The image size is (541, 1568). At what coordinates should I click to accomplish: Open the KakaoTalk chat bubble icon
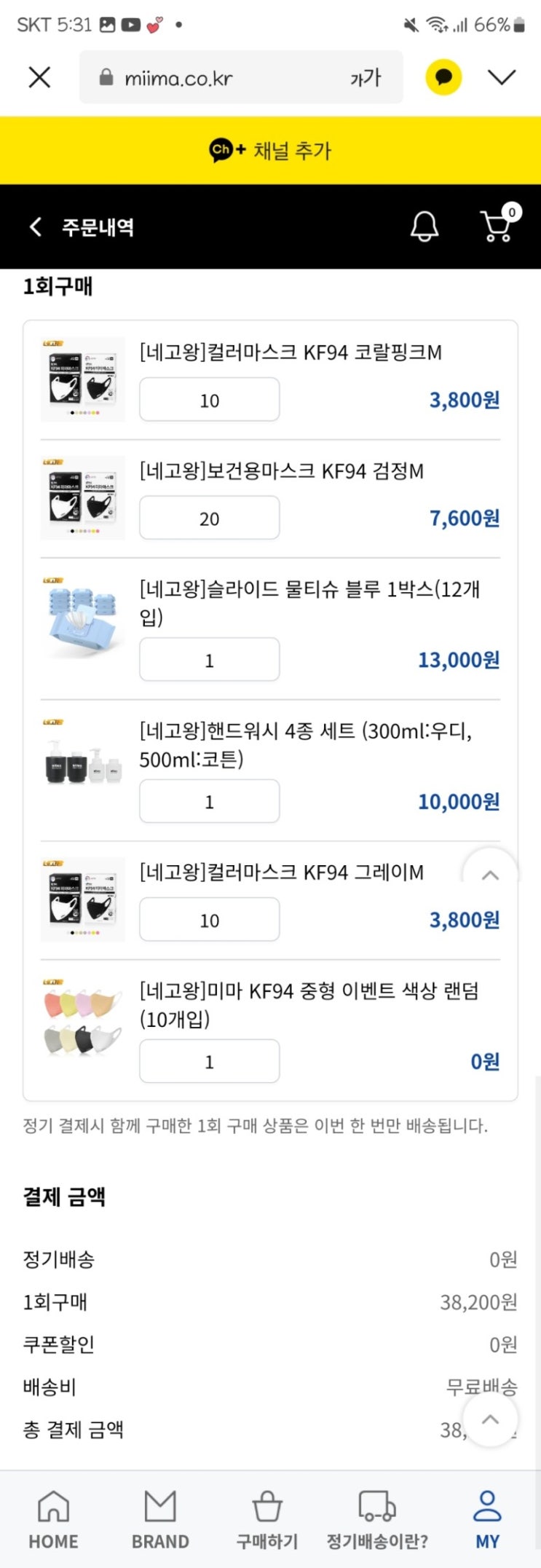(x=443, y=77)
